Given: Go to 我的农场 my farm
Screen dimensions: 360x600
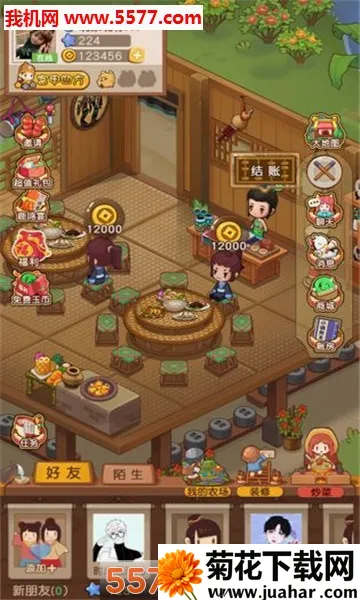Looking at the screenshot, I should [207, 492].
